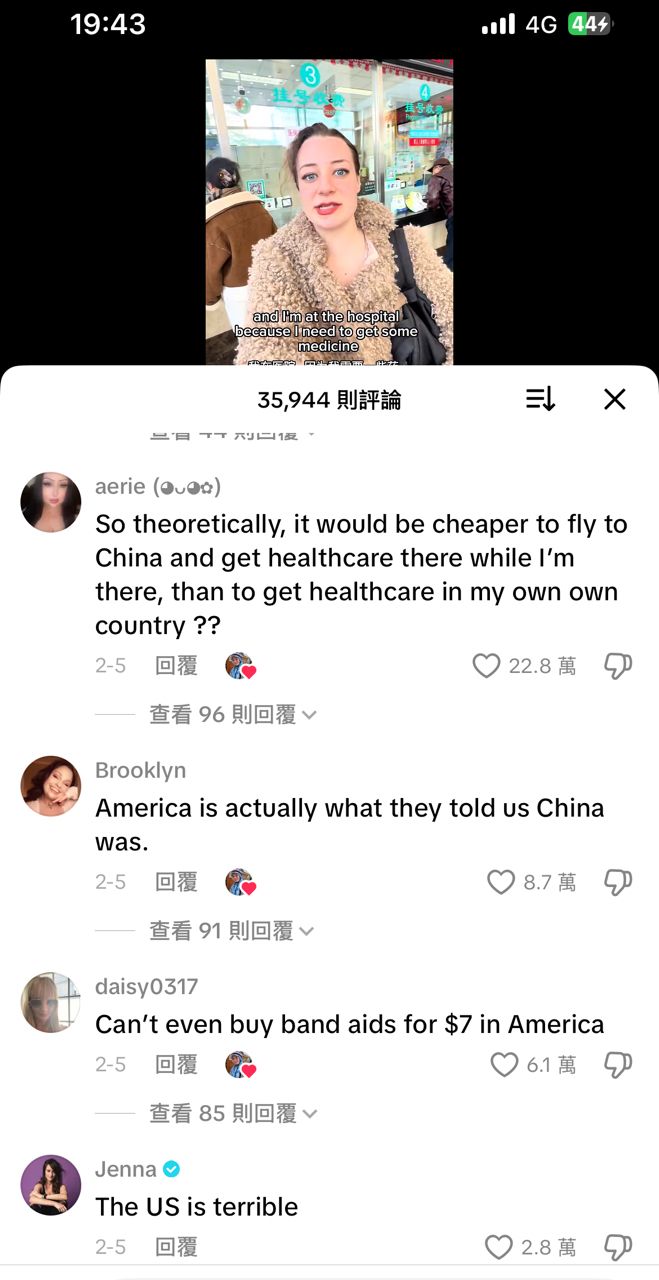This screenshot has height=1280, width=659.
Task: Expand the 91 replies under Brooklyn's comment
Action: [x=232, y=931]
